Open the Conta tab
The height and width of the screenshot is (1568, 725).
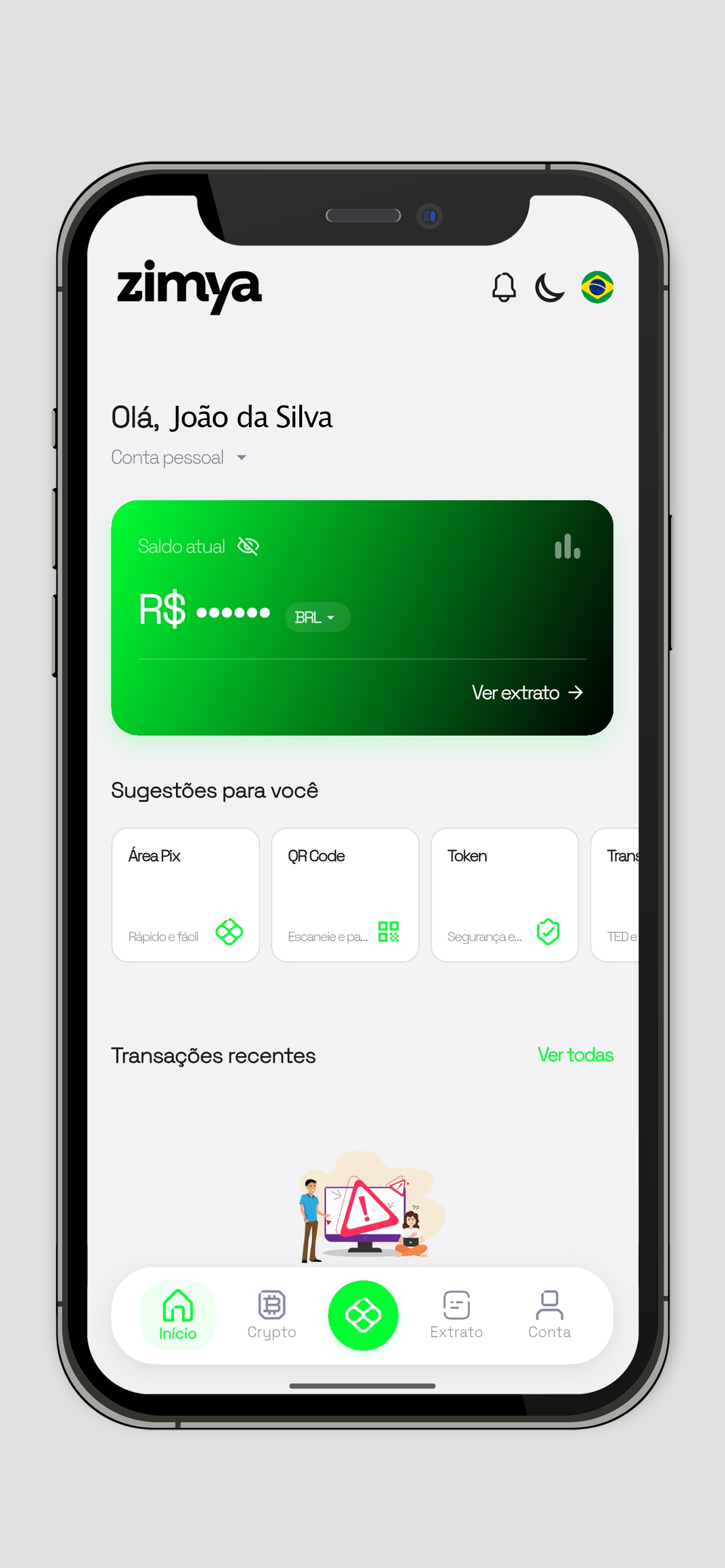(x=550, y=1315)
